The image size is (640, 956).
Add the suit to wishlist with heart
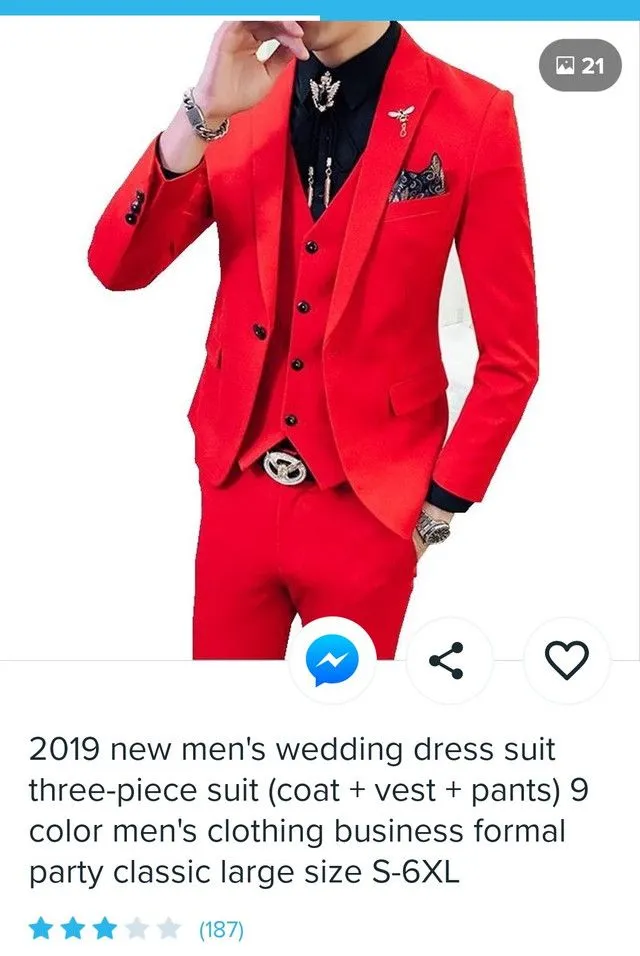click(x=566, y=660)
